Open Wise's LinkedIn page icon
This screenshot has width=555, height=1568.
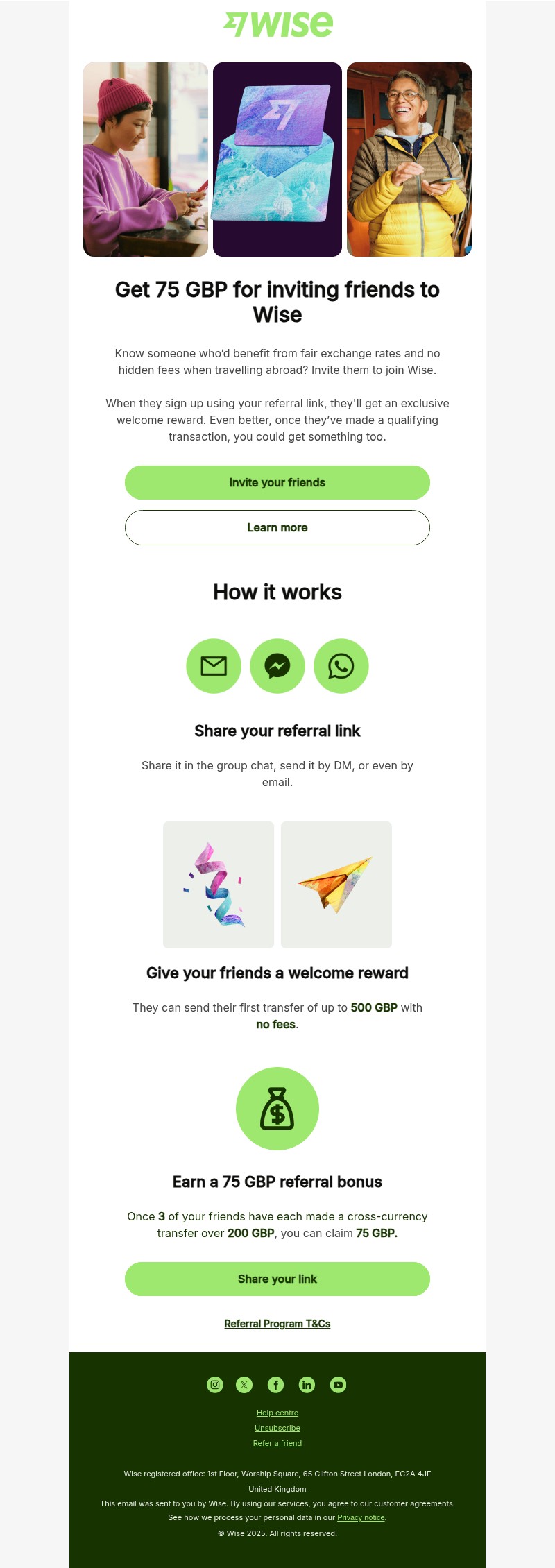click(x=307, y=1385)
